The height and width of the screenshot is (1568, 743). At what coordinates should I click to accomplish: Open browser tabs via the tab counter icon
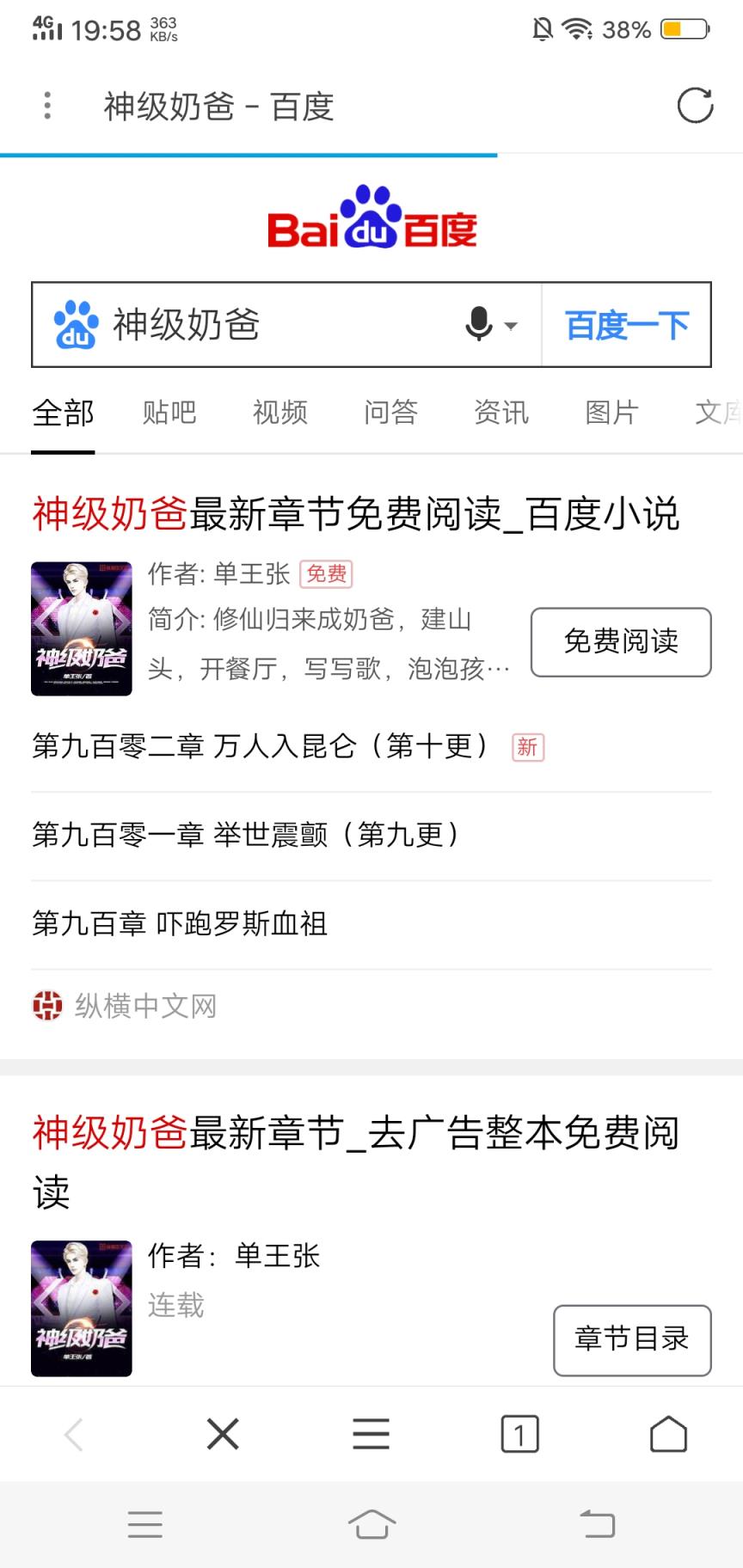tap(519, 1434)
